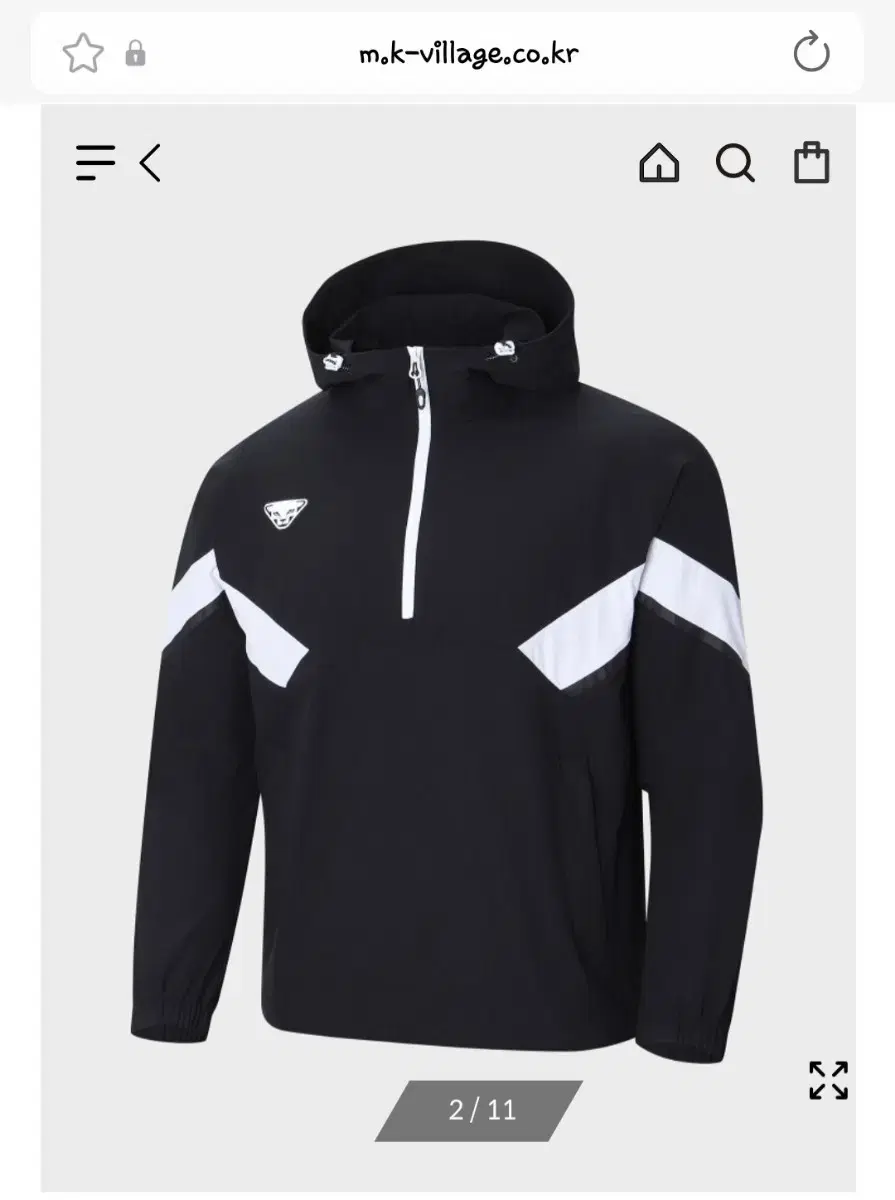The image size is (895, 1200).
Task: View site security lock info
Action: [135, 54]
